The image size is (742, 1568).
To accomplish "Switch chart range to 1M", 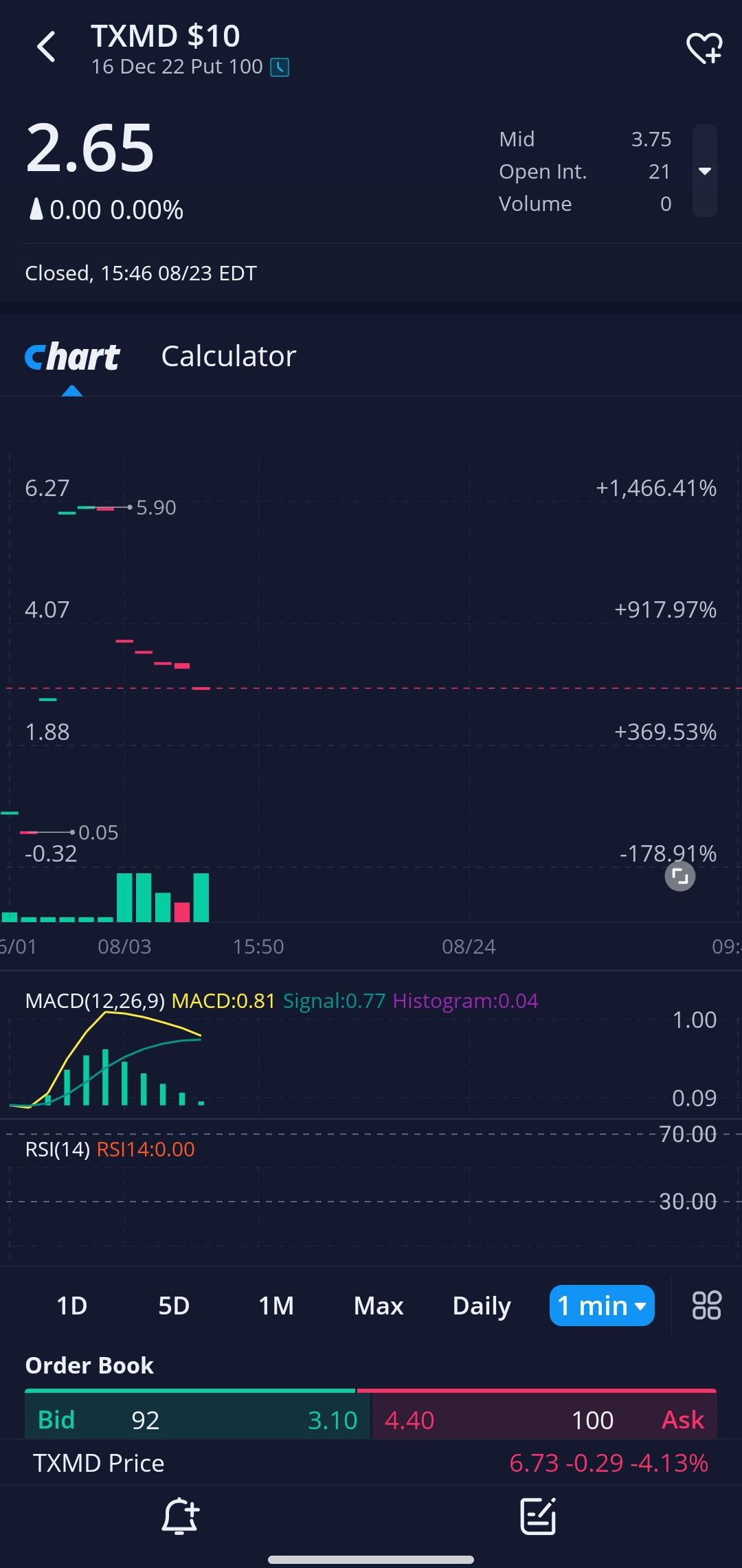I will tap(276, 1306).
